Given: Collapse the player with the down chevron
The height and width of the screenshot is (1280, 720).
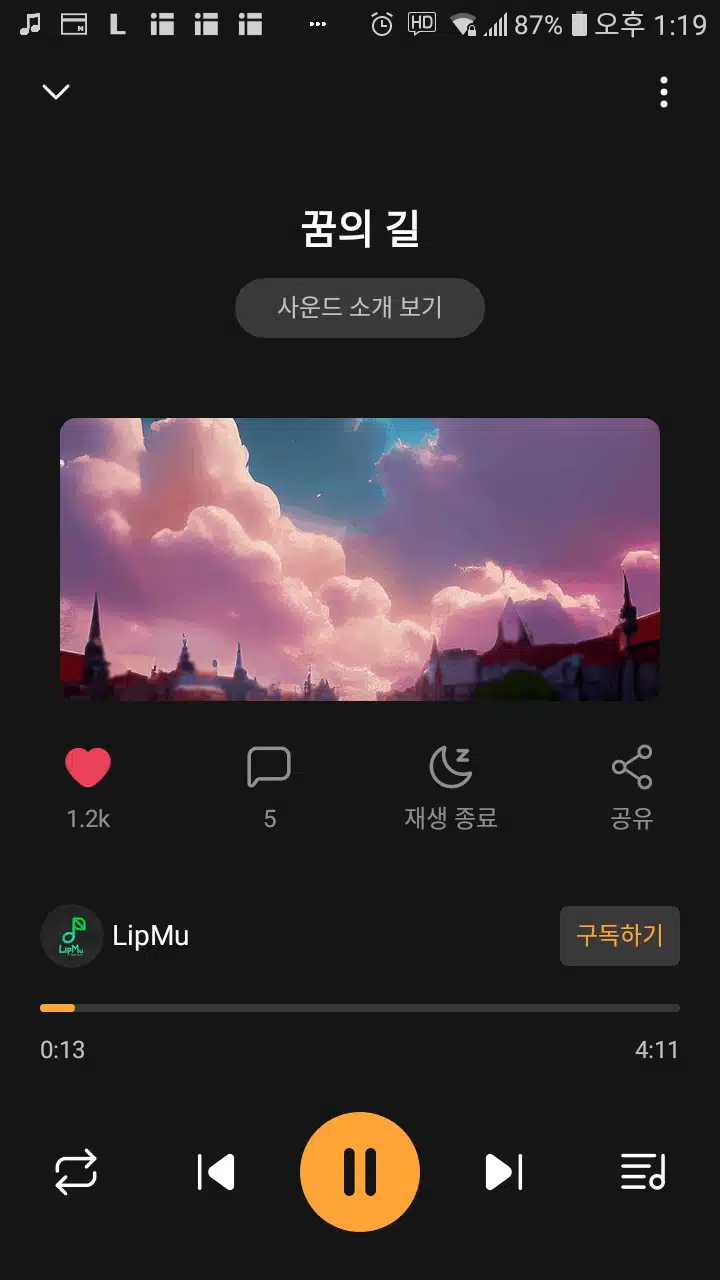Looking at the screenshot, I should click(56, 92).
